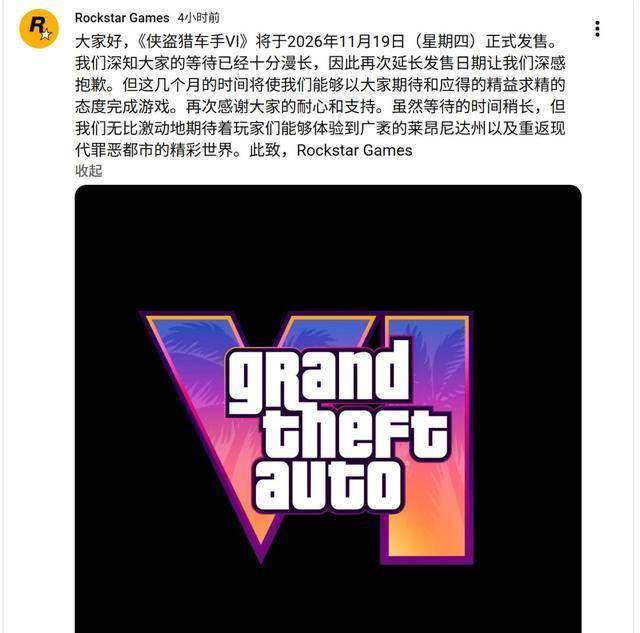
Task: Open Rockstar Games channel avatar
Action: click(x=38, y=29)
